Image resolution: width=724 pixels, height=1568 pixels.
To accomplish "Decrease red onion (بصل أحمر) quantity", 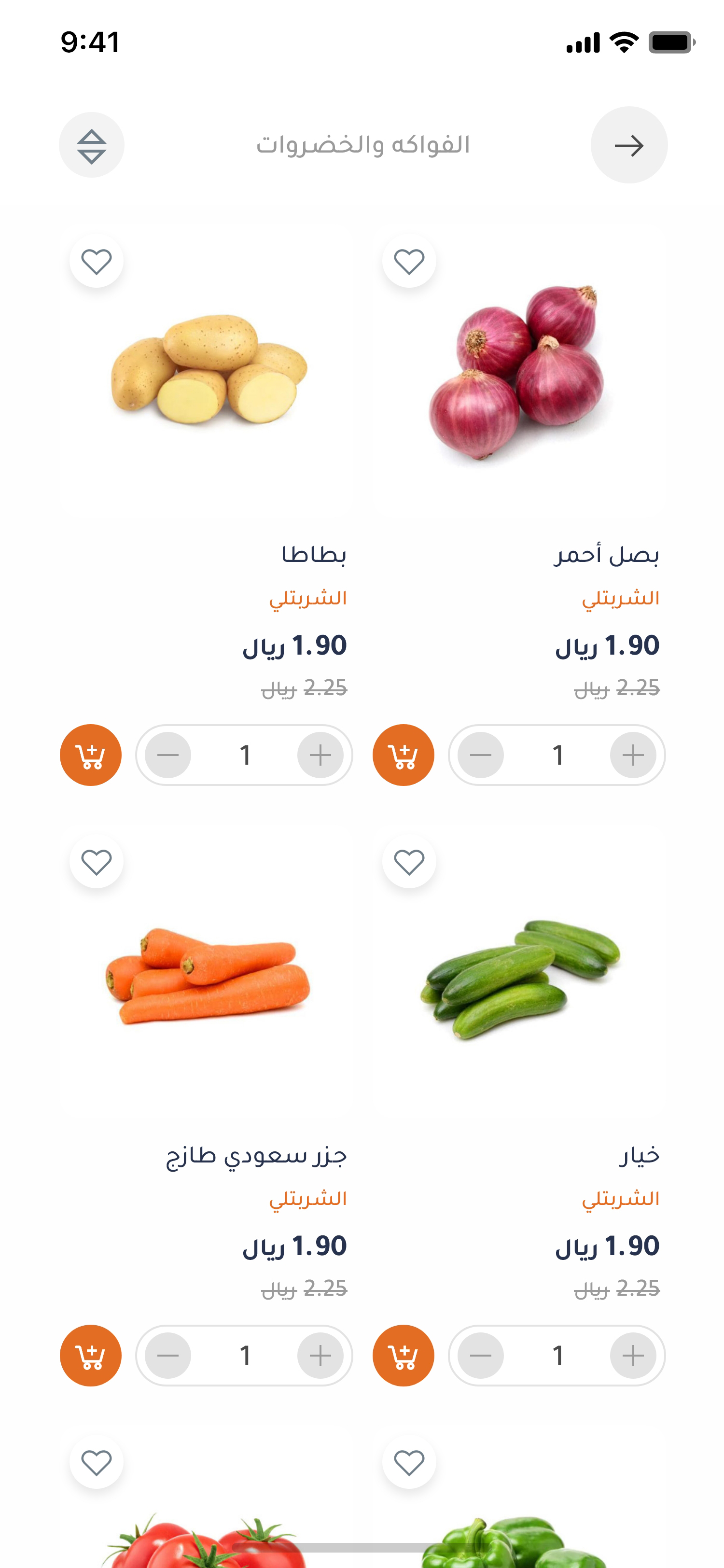I will [x=481, y=755].
